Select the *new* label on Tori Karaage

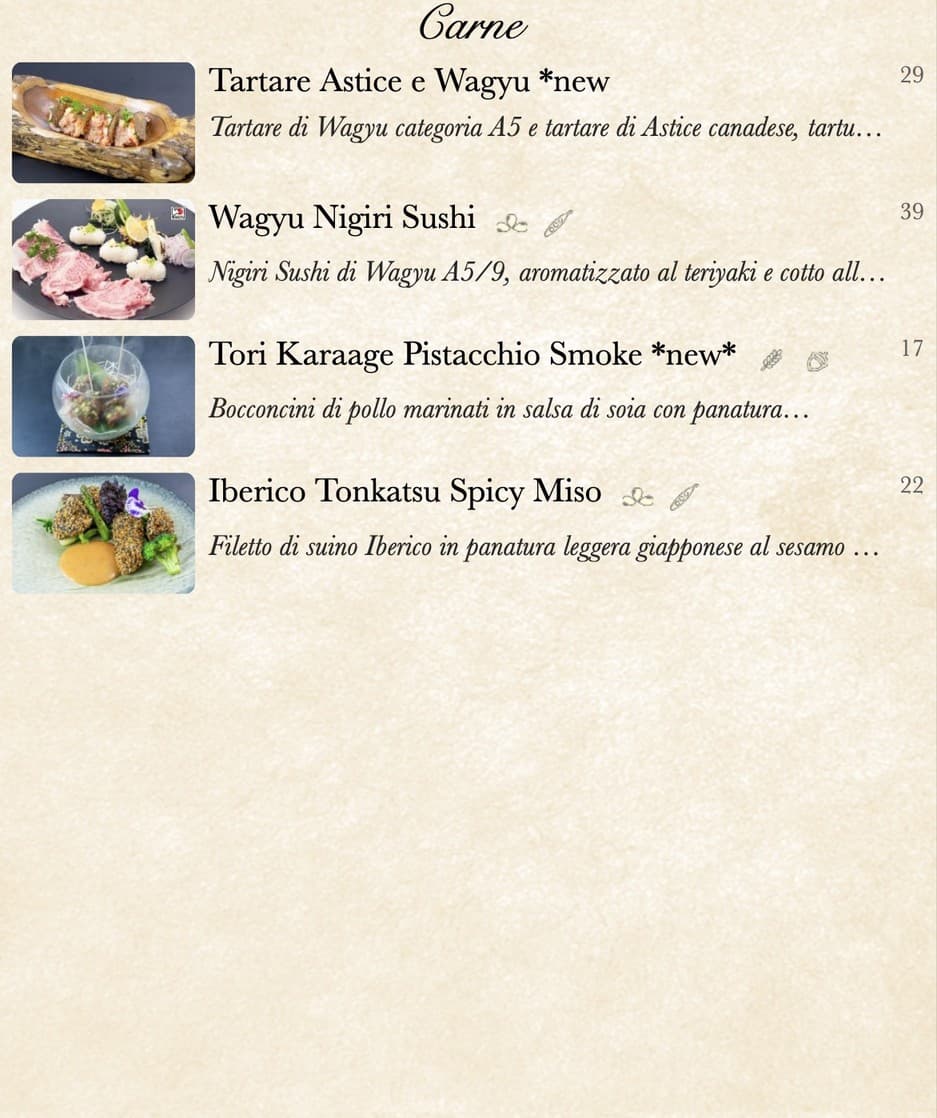692,353
